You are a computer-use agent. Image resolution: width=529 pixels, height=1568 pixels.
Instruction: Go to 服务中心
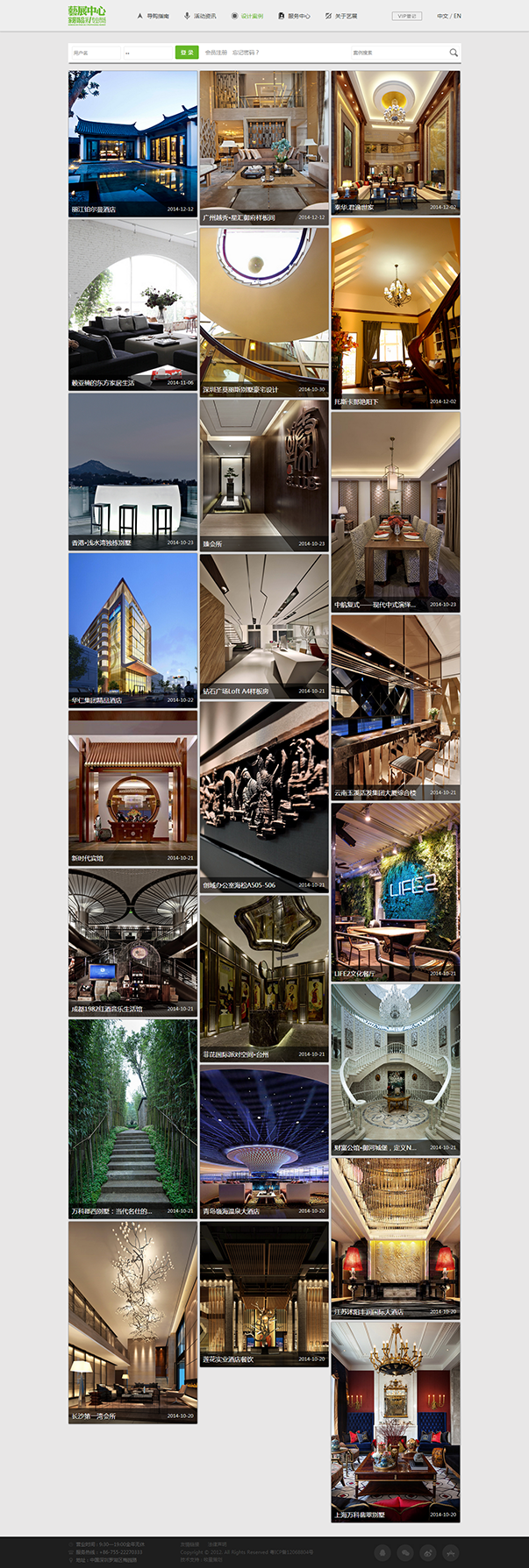point(295,16)
